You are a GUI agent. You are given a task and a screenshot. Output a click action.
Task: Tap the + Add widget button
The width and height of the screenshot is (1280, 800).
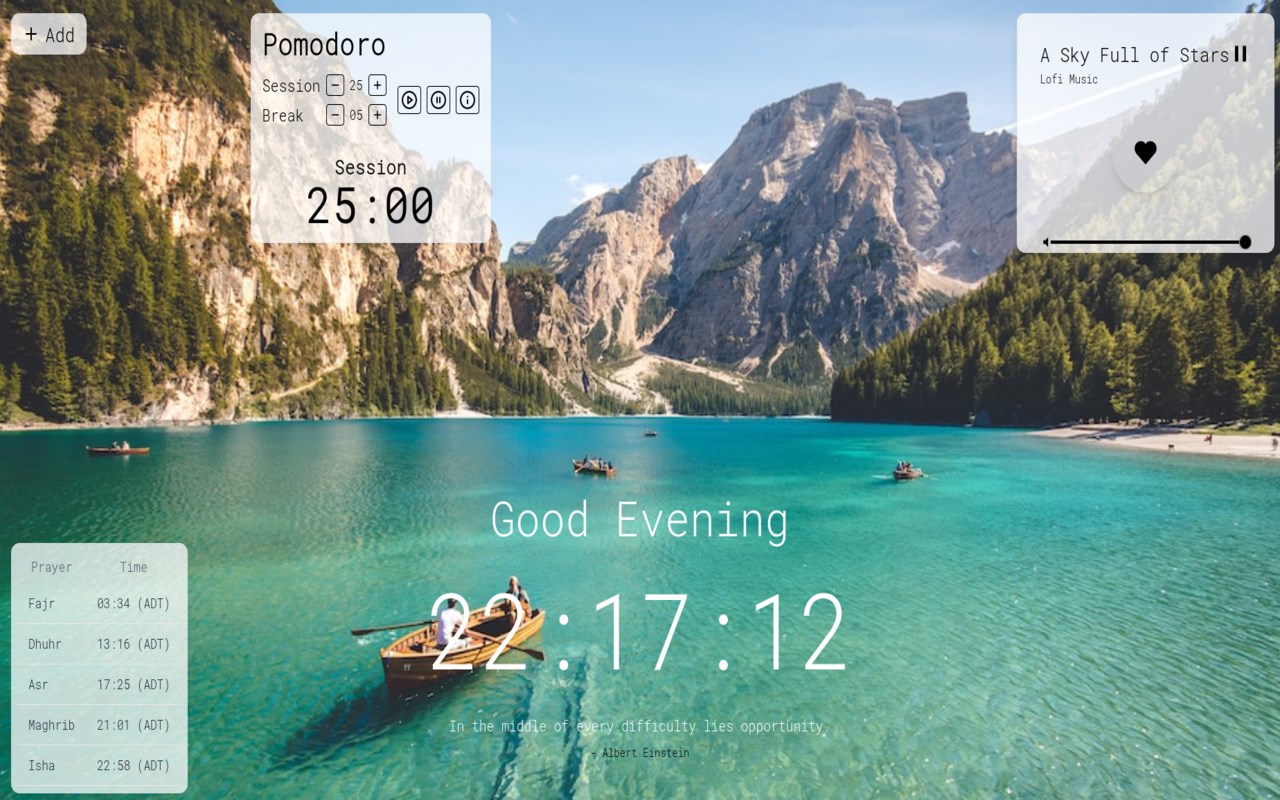[x=49, y=35]
